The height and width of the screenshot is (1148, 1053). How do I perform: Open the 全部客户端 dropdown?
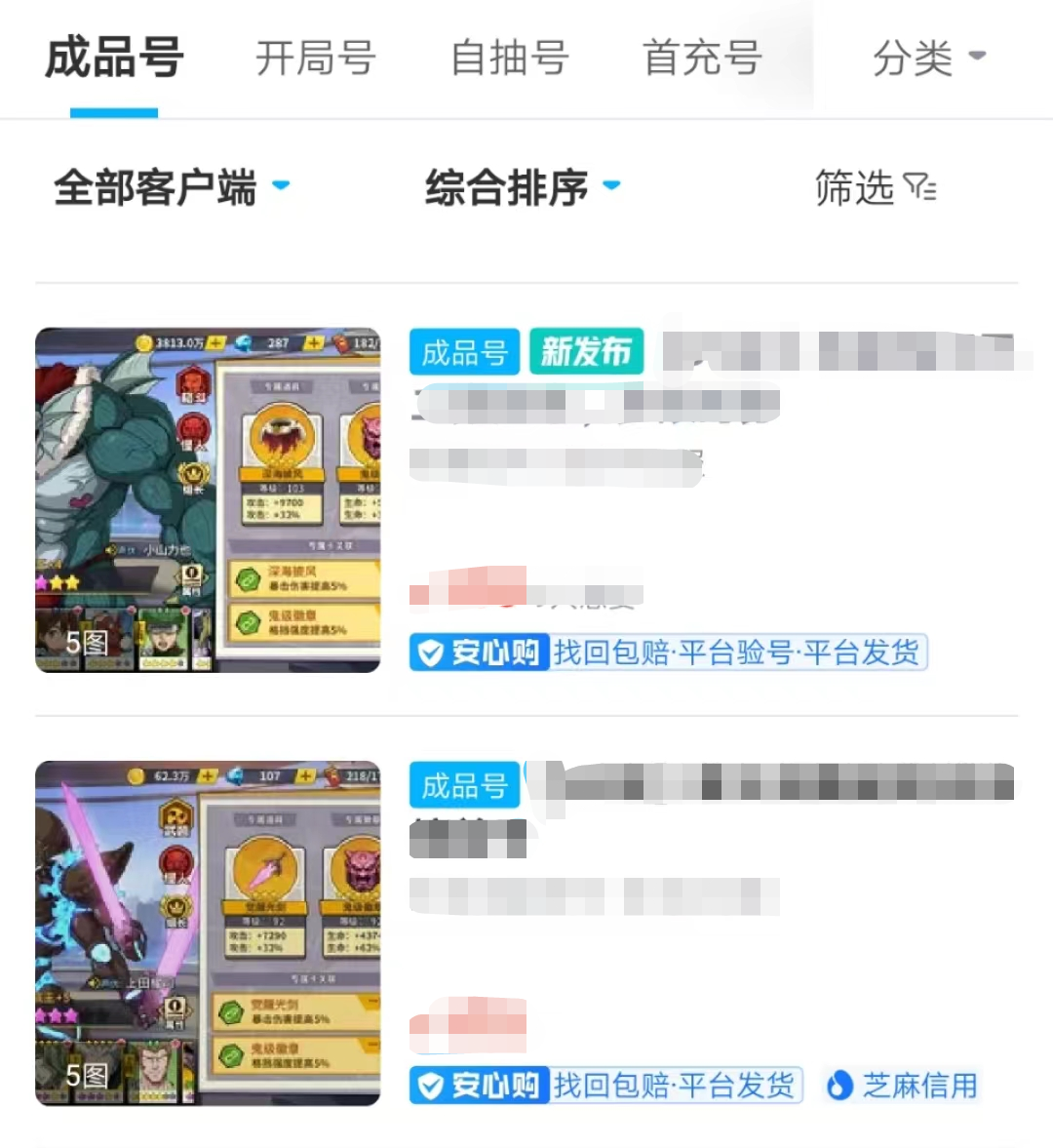[172, 187]
